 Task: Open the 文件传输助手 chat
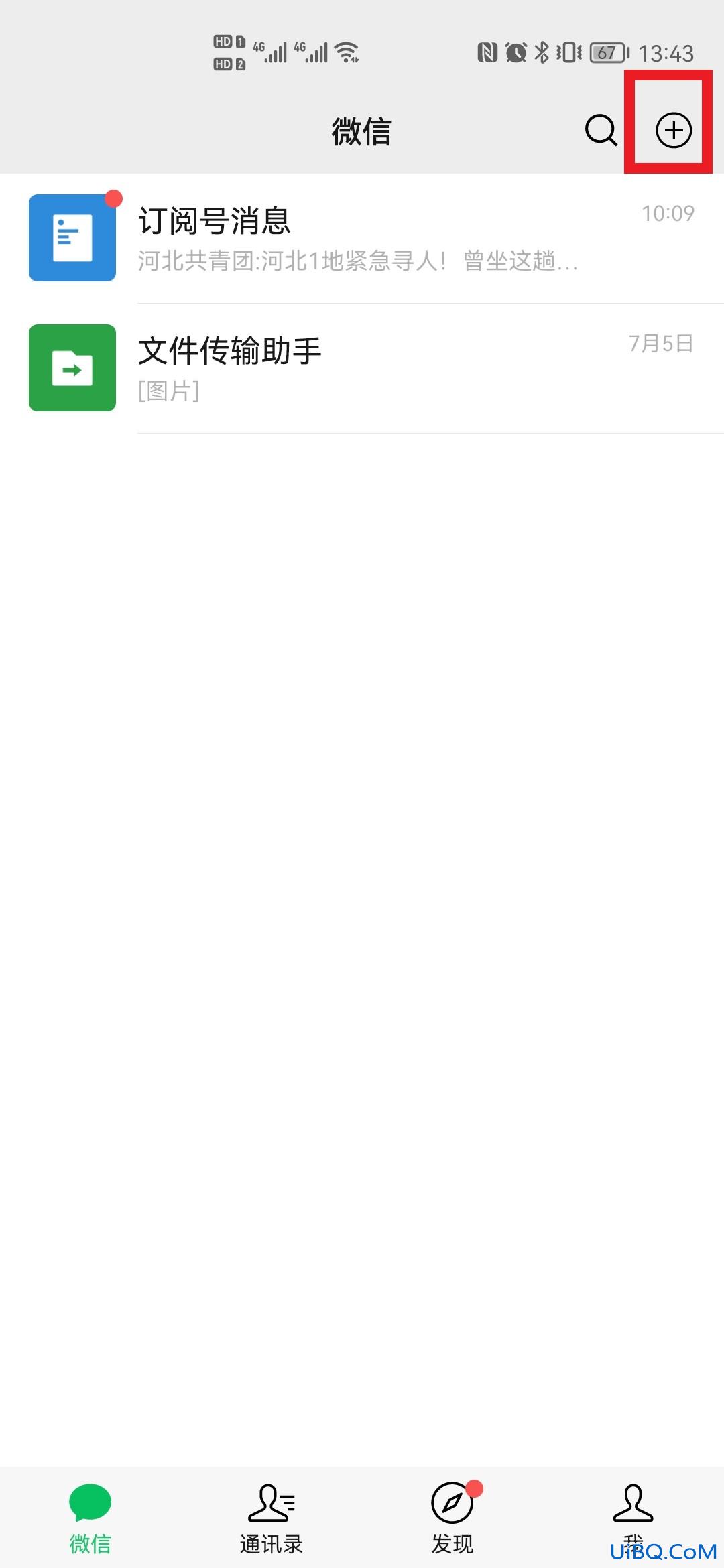pyautogui.click(x=362, y=368)
